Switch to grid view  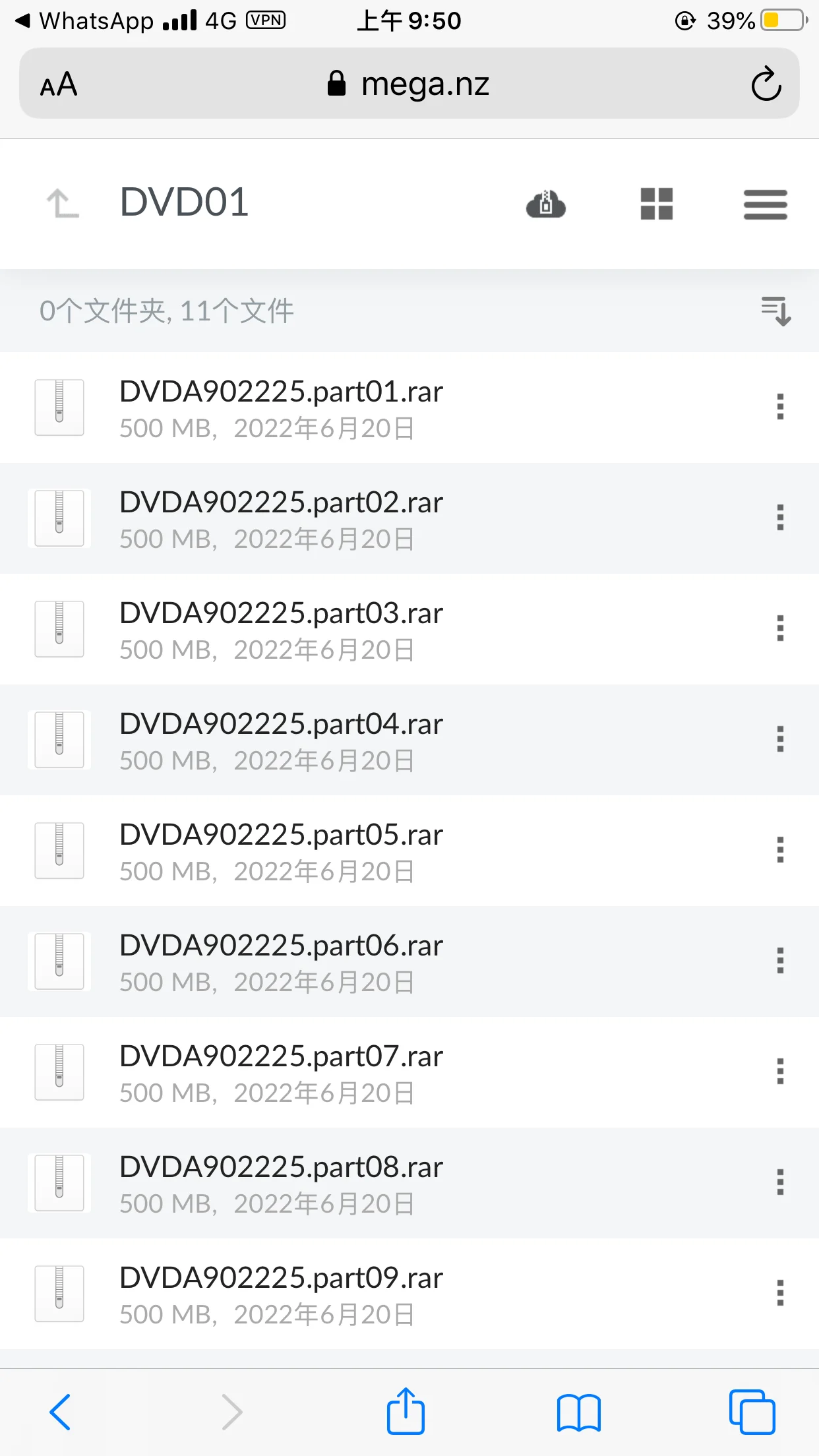point(656,204)
